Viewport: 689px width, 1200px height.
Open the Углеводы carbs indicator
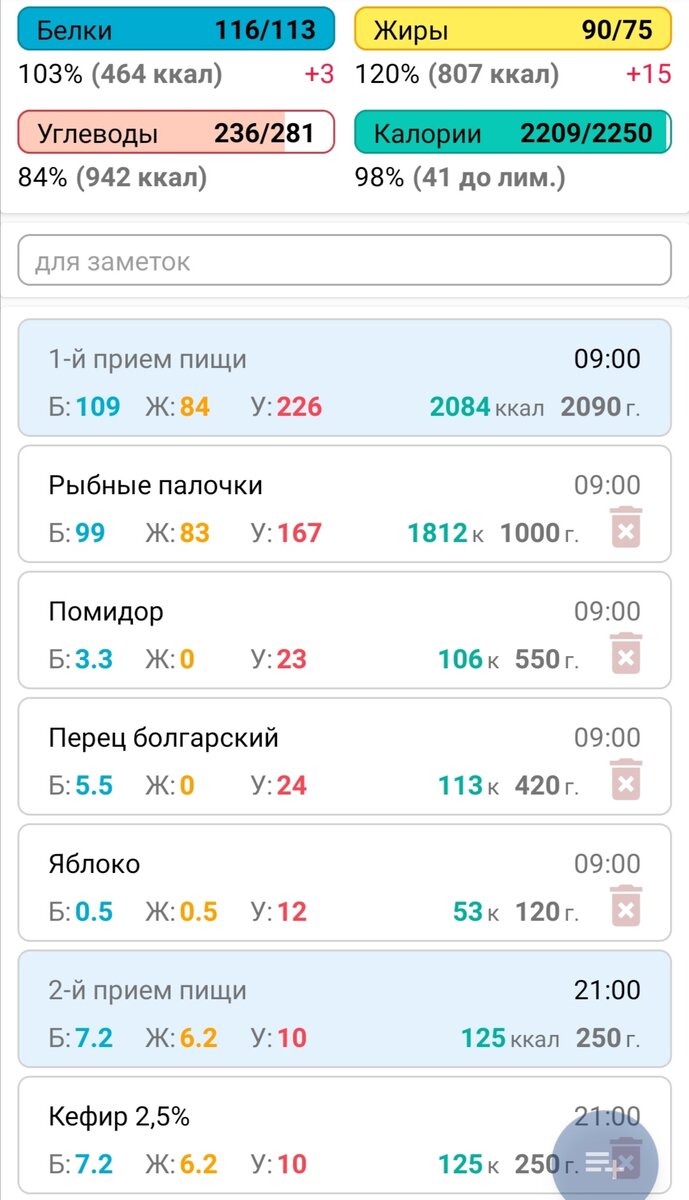click(x=176, y=132)
